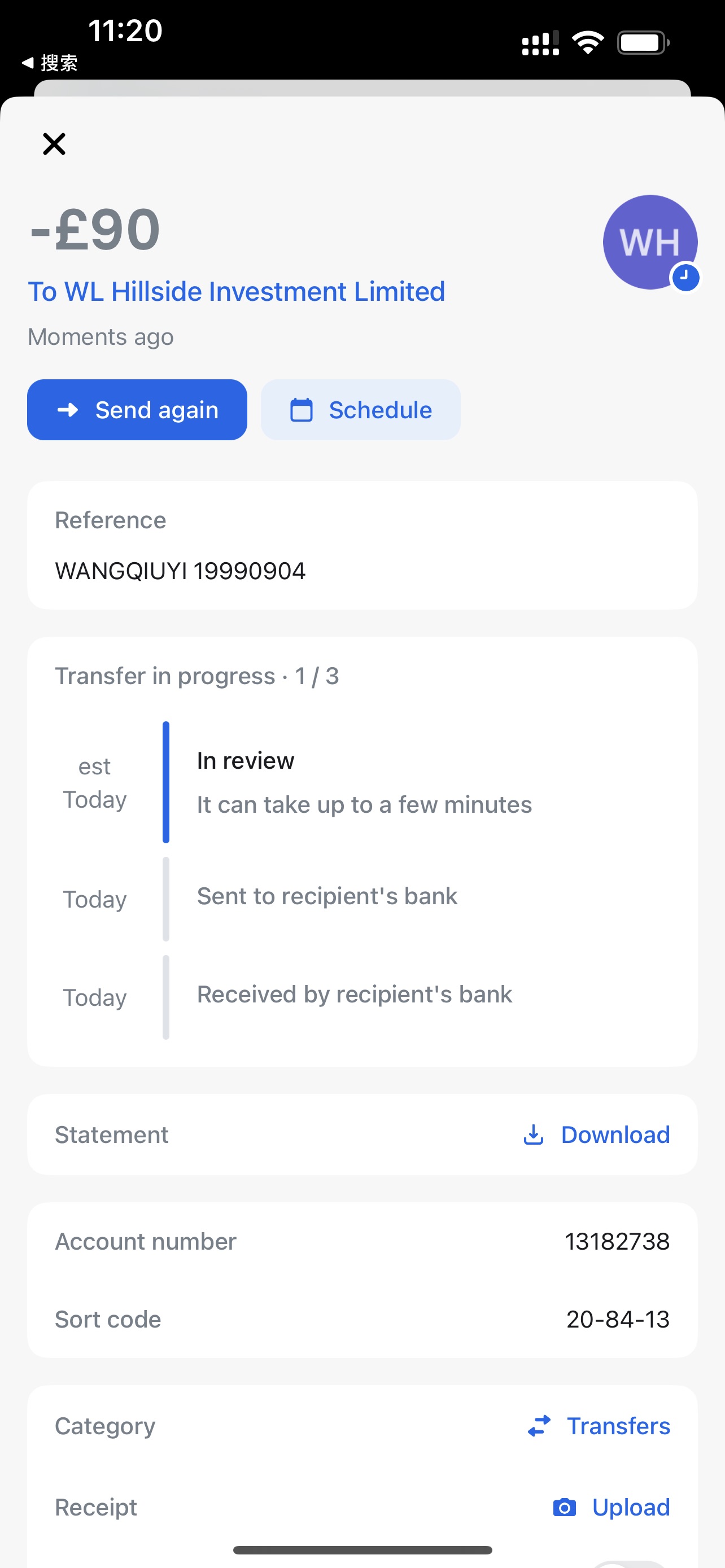Download the statement
This screenshot has height=1568, width=725.
(x=597, y=1135)
